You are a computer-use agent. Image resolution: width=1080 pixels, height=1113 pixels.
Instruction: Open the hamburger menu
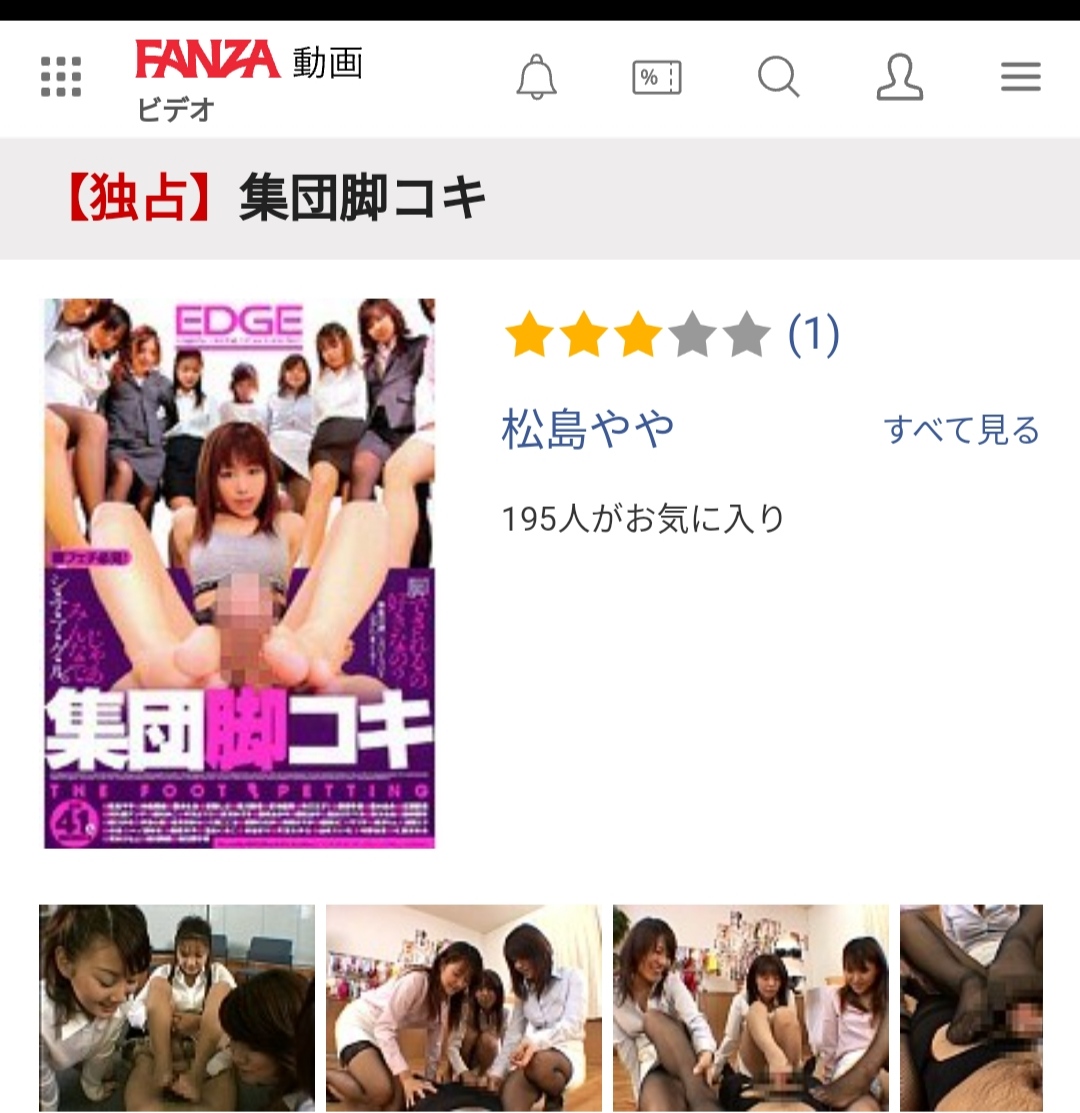tap(1020, 77)
